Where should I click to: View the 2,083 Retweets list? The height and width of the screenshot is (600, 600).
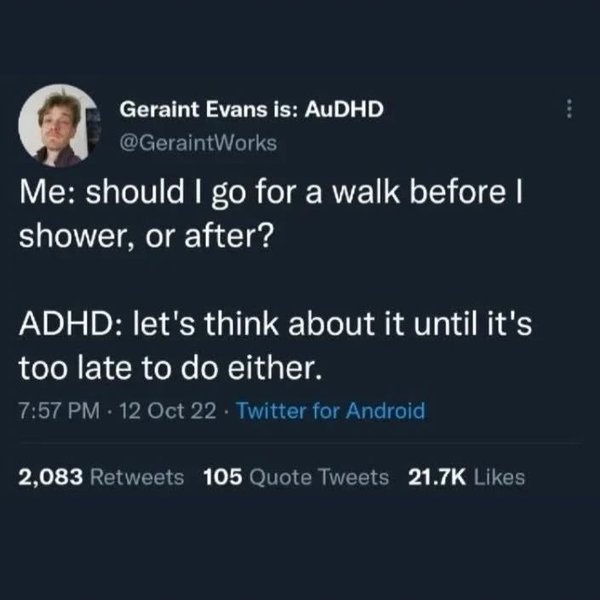pyautogui.click(x=101, y=477)
